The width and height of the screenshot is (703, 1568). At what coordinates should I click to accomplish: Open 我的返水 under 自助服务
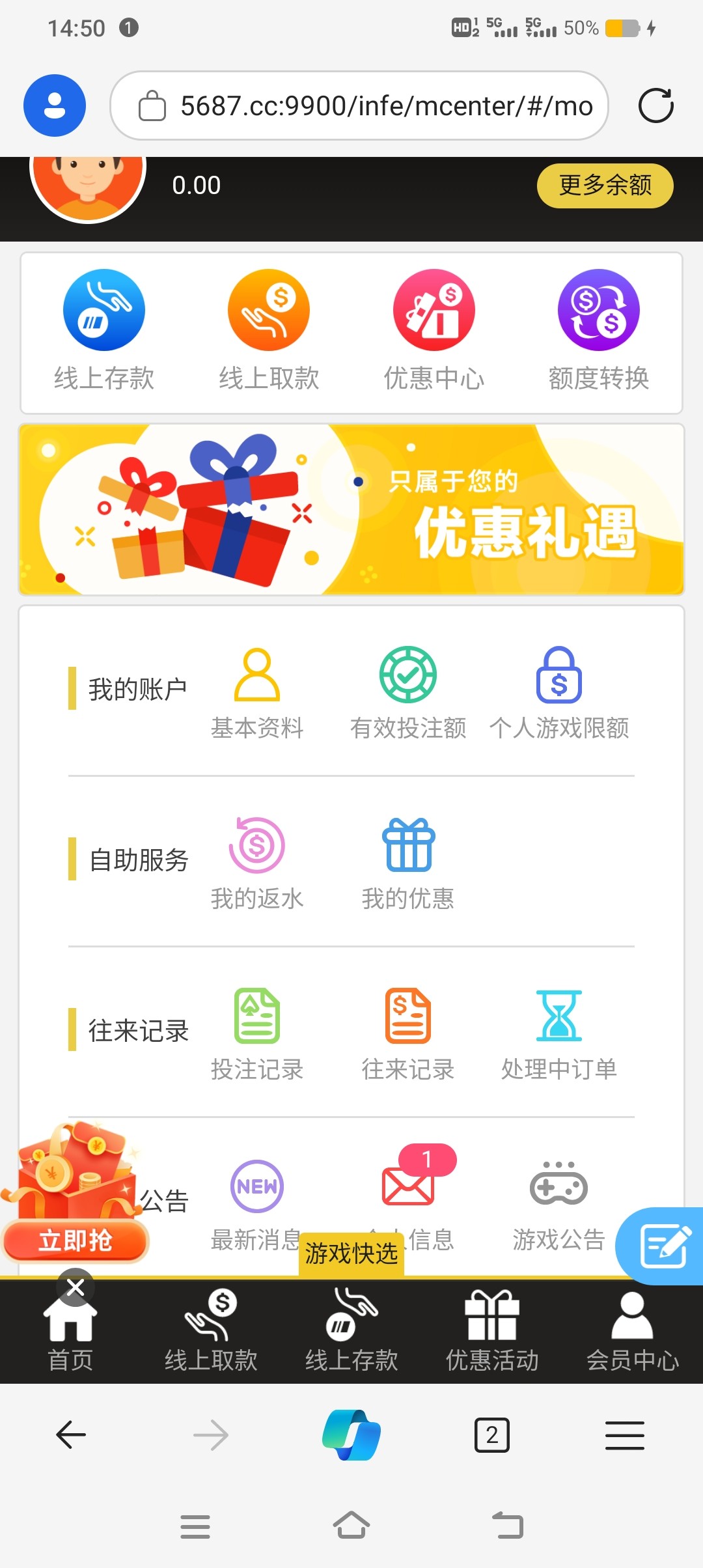point(257,864)
